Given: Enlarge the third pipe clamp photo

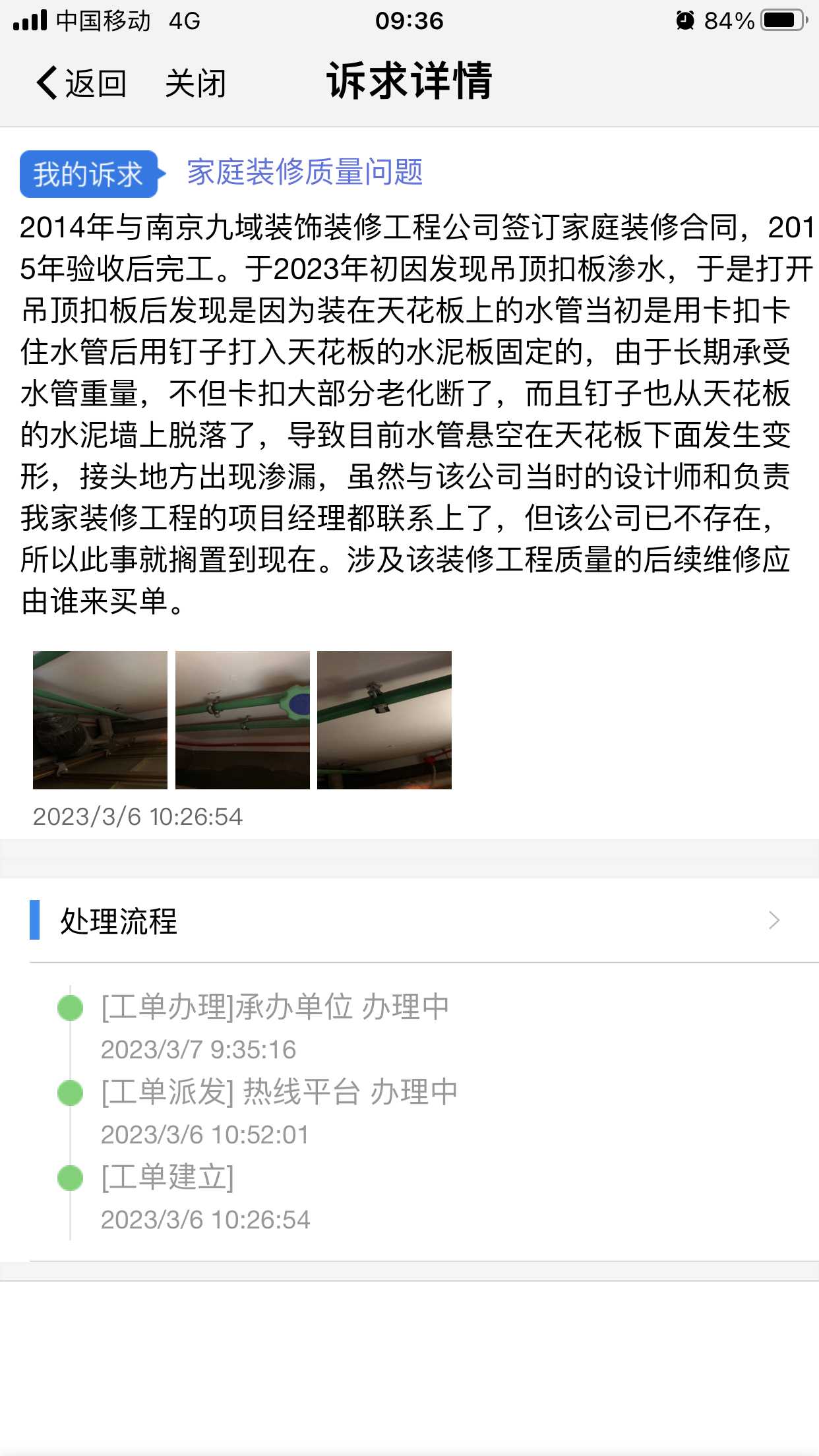Looking at the screenshot, I should (x=384, y=720).
